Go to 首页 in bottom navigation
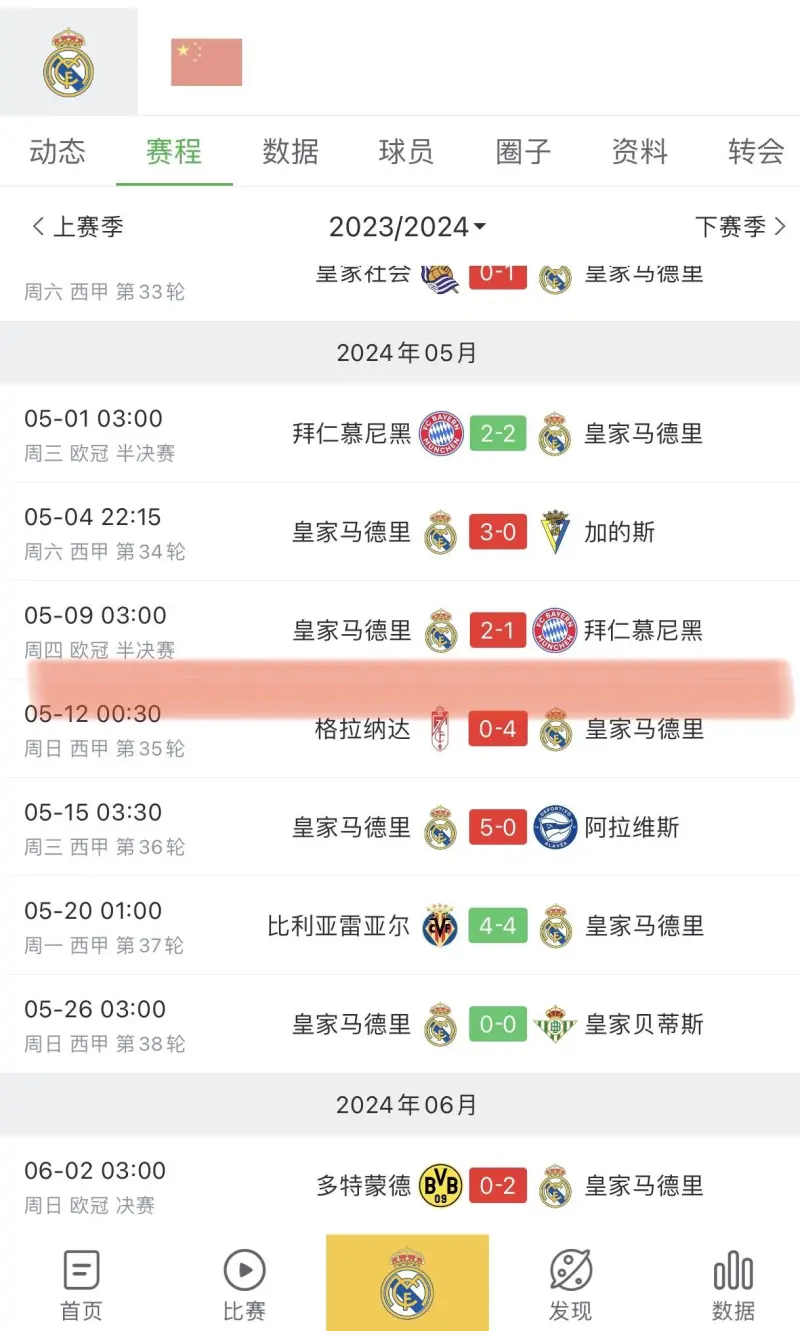The height and width of the screenshot is (1331, 800). 81,1285
